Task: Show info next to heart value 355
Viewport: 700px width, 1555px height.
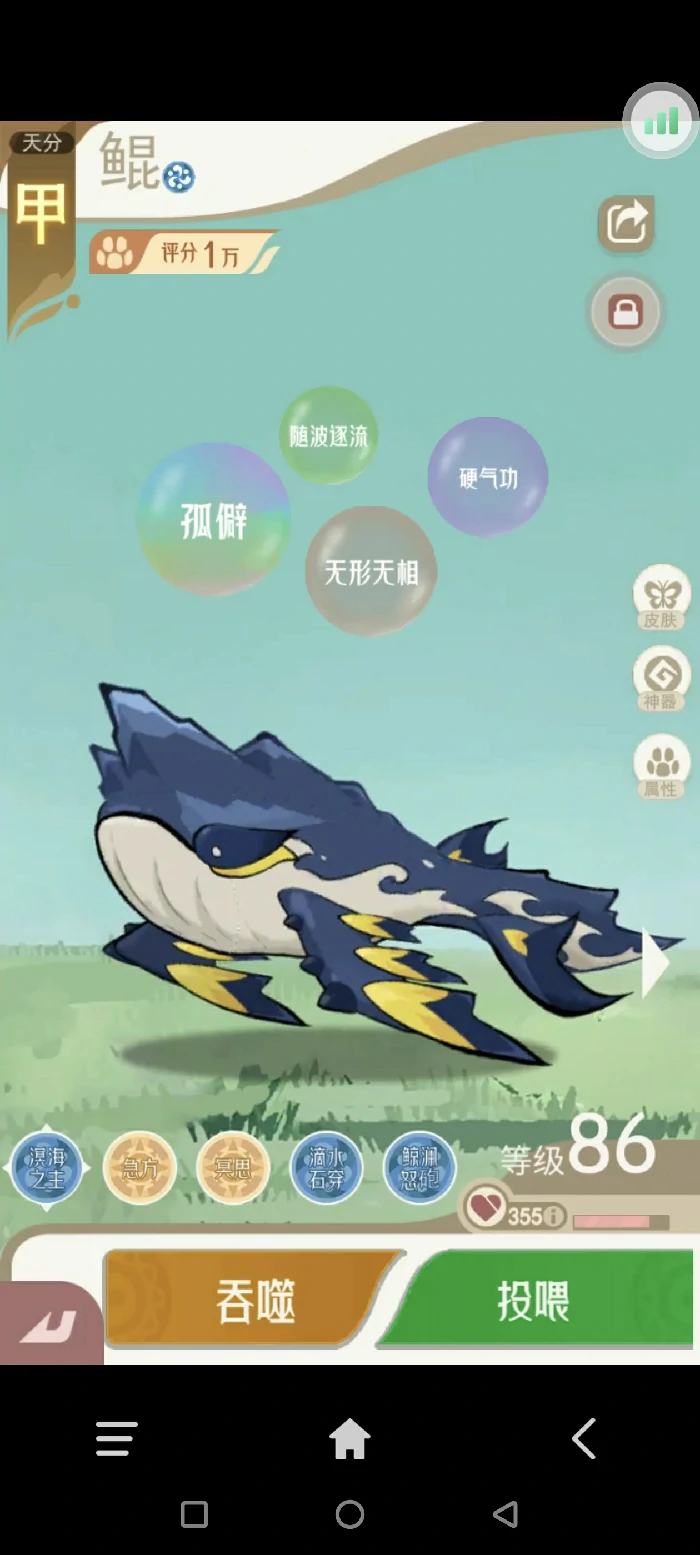Action: coord(551,1216)
